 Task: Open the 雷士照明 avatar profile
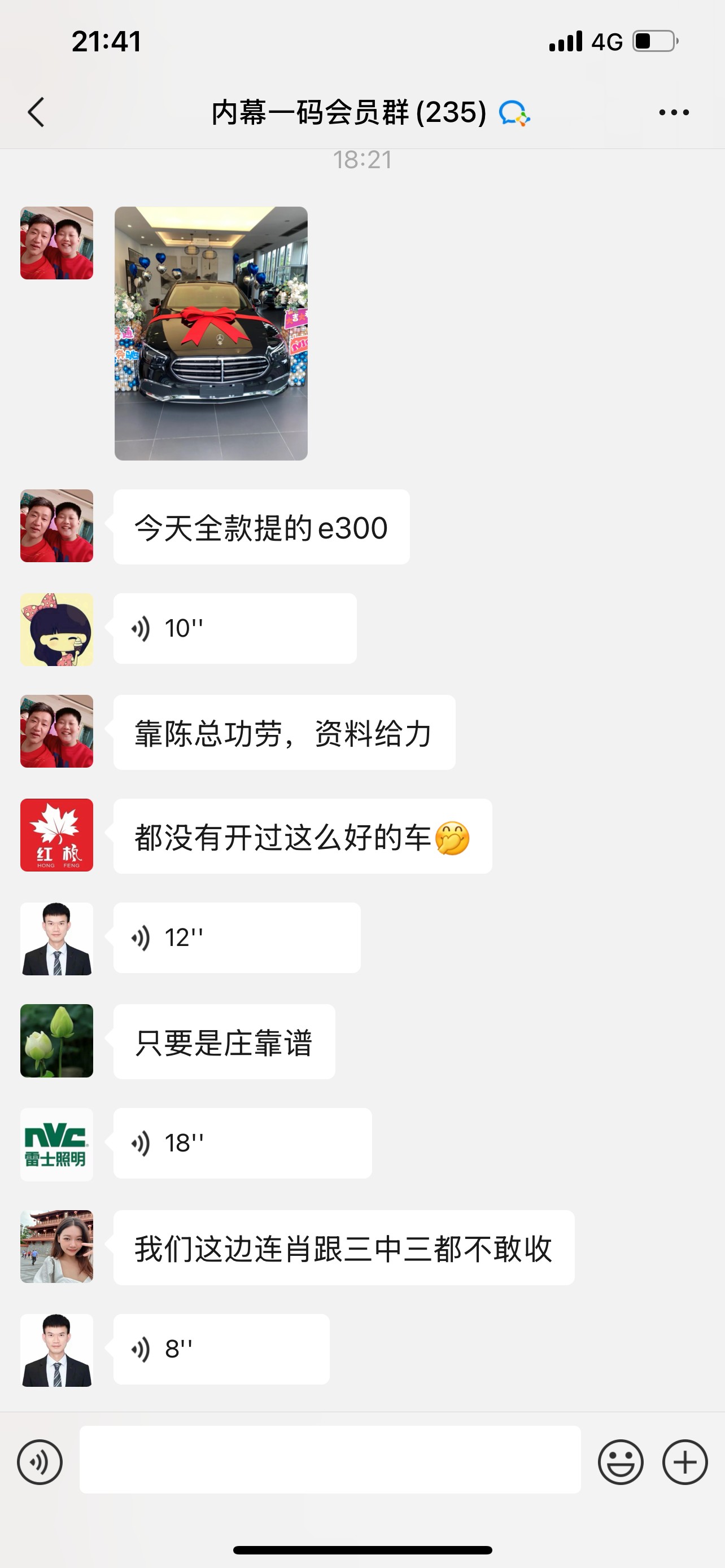click(56, 1144)
